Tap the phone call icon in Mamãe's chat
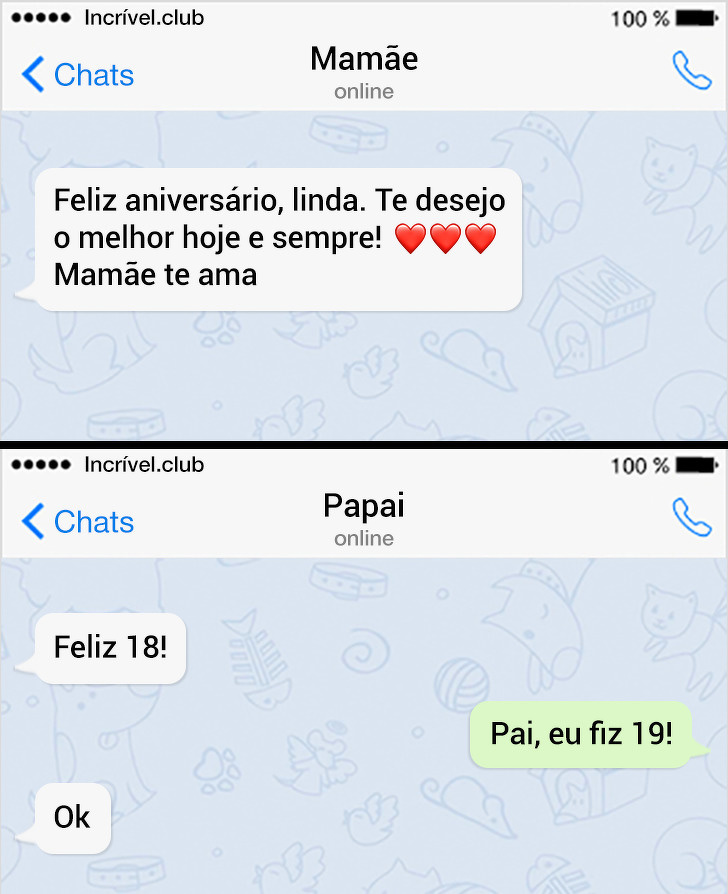Screen dimensions: 728x894 [x=692, y=74]
